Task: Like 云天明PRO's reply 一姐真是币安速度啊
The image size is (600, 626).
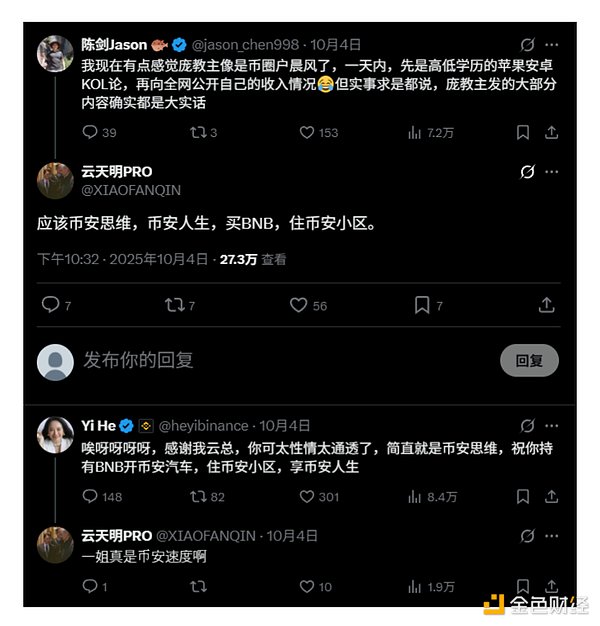Action: (x=305, y=587)
